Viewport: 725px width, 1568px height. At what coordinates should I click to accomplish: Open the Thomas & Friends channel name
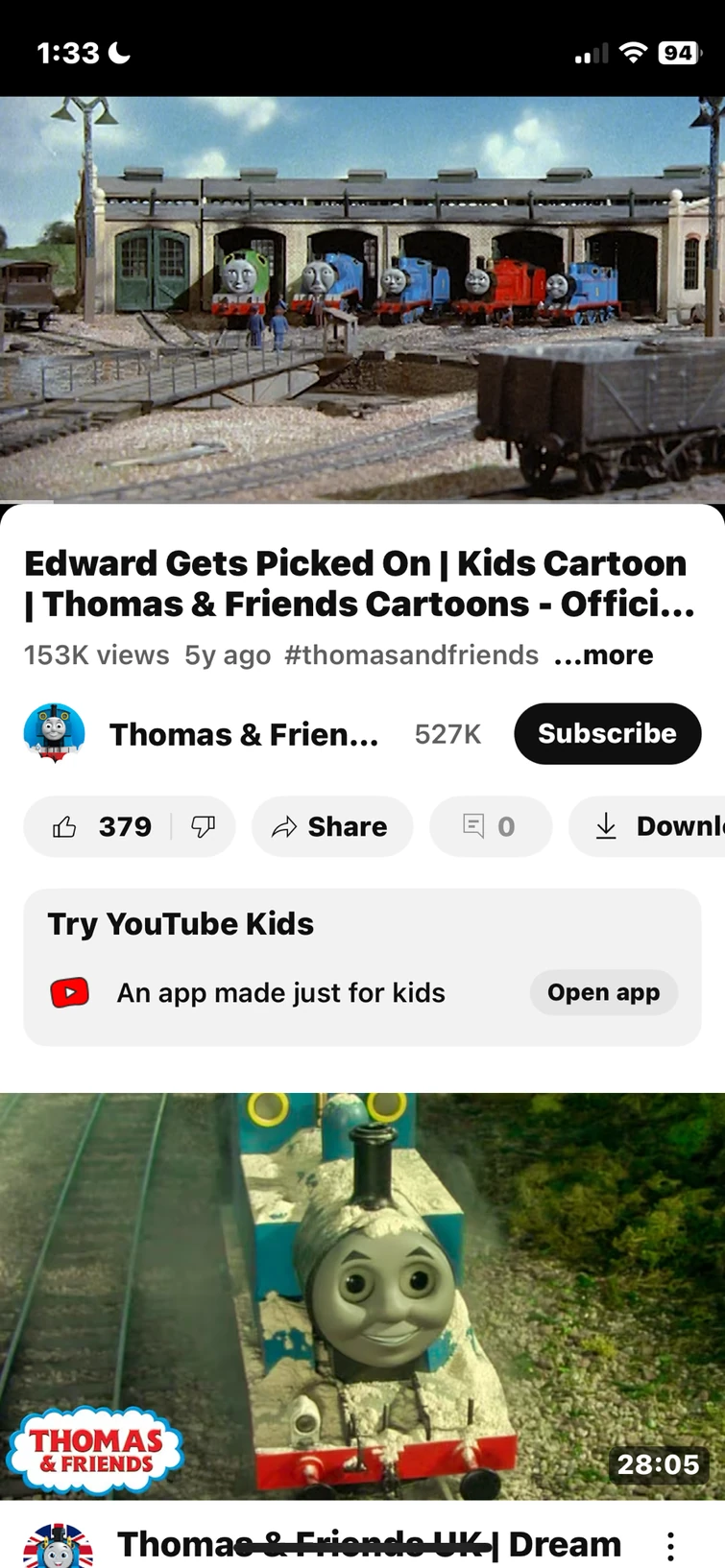click(243, 733)
